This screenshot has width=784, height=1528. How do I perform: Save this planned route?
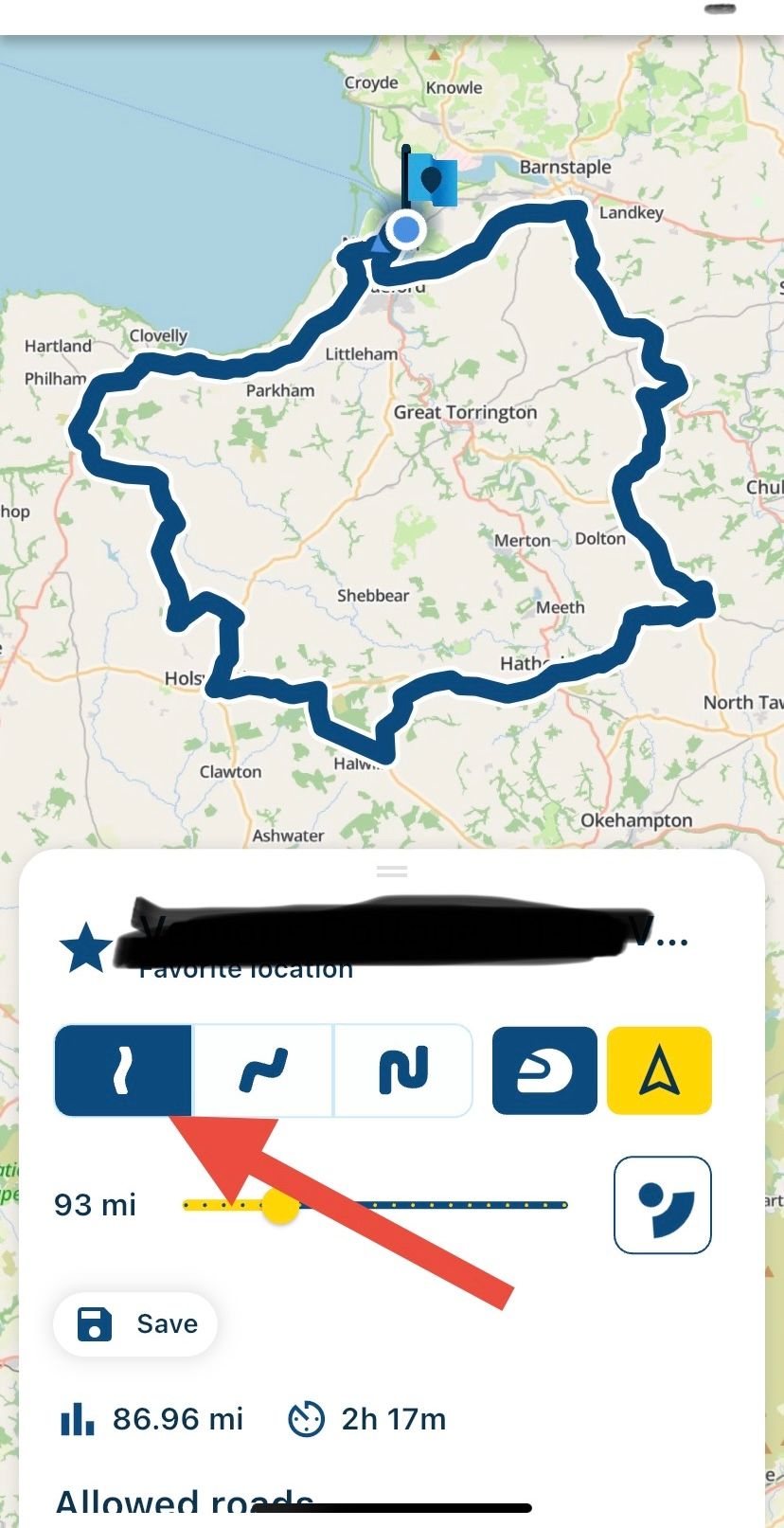135,1323
